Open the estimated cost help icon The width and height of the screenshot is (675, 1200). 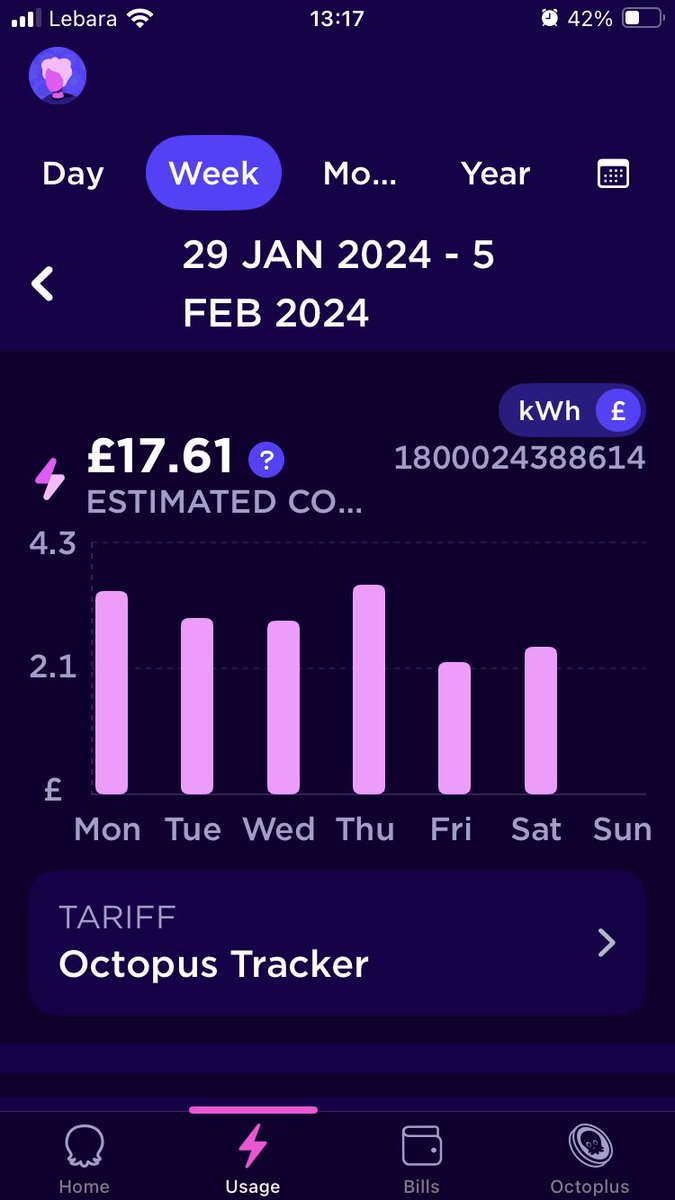point(266,460)
